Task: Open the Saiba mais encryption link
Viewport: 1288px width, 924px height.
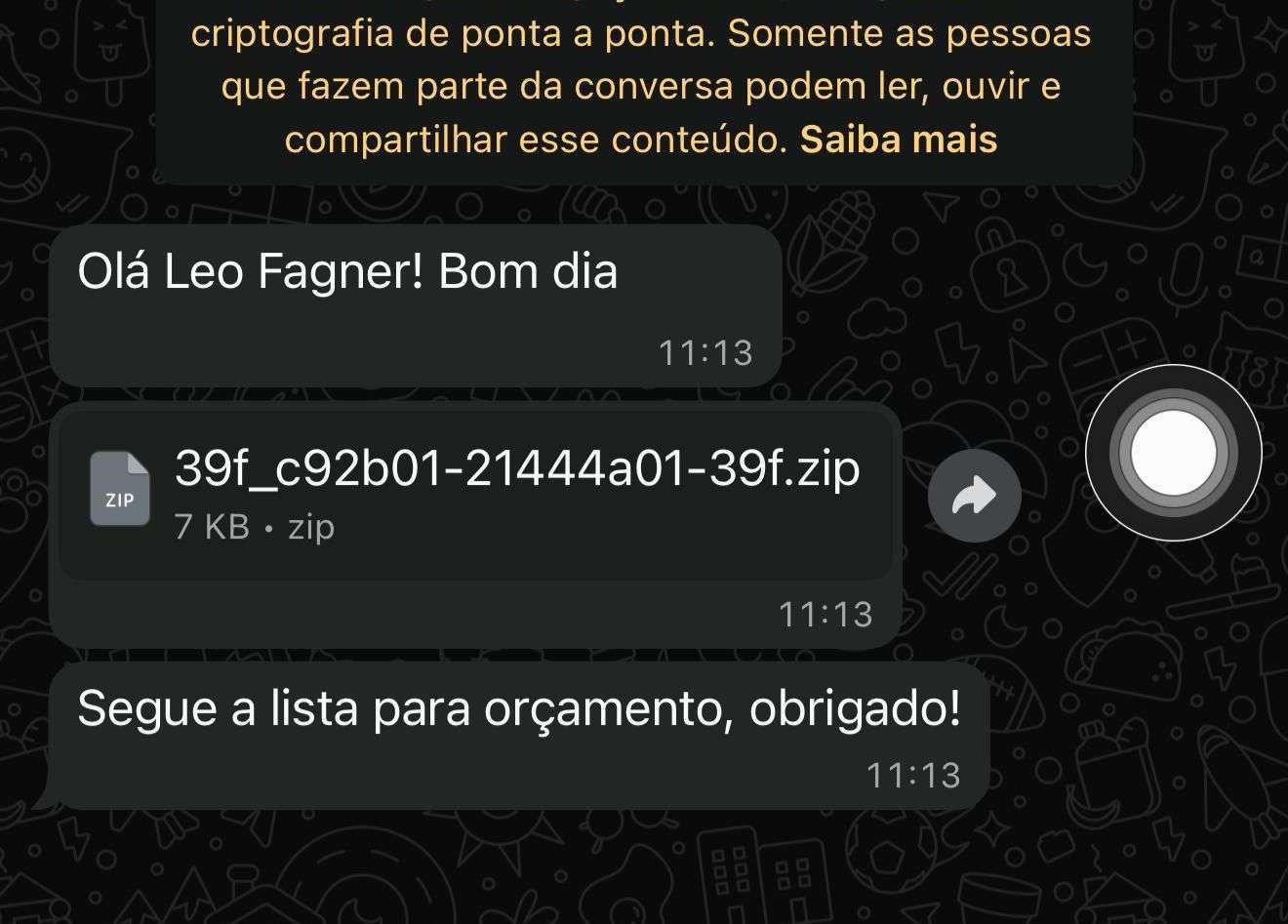Action: [x=898, y=140]
